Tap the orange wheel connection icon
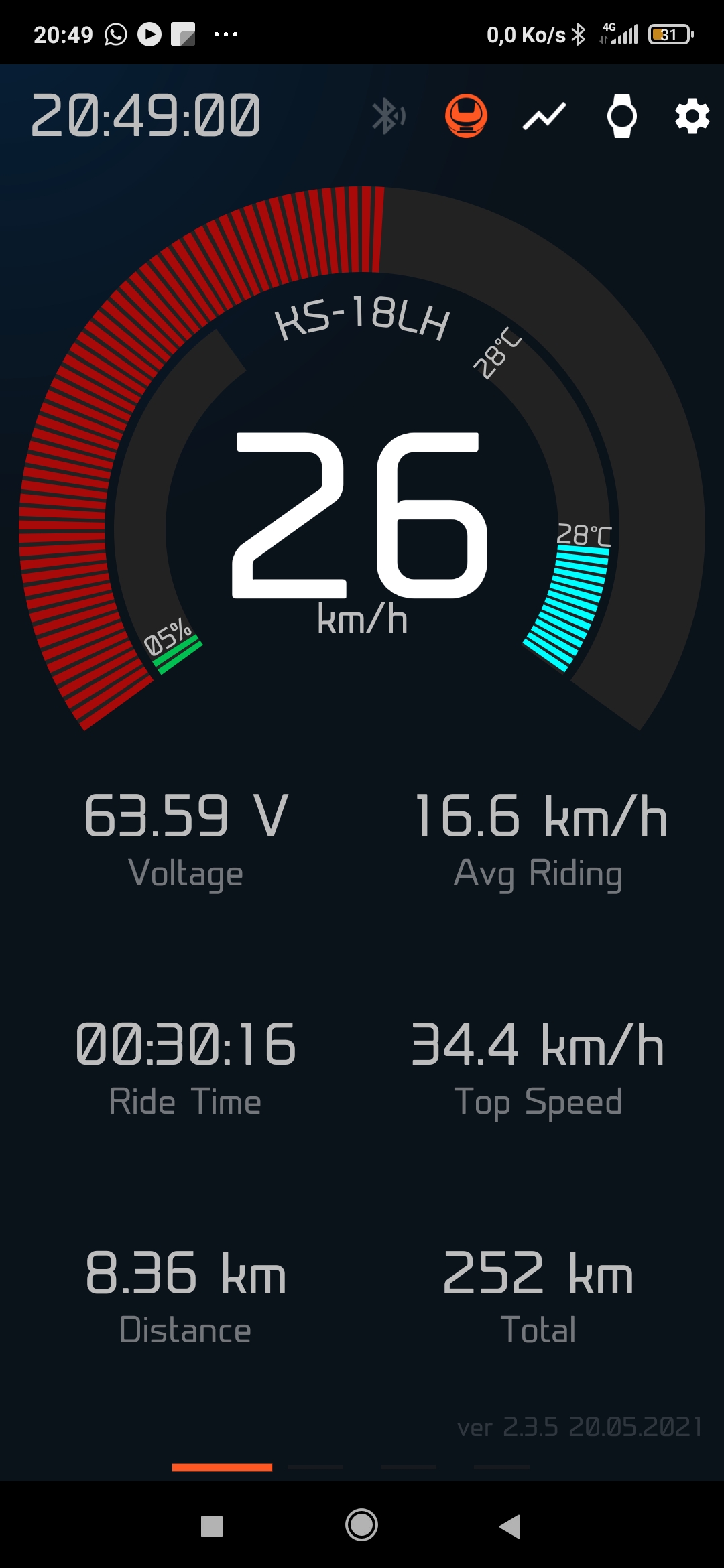The height and width of the screenshot is (1568, 724). click(x=466, y=116)
